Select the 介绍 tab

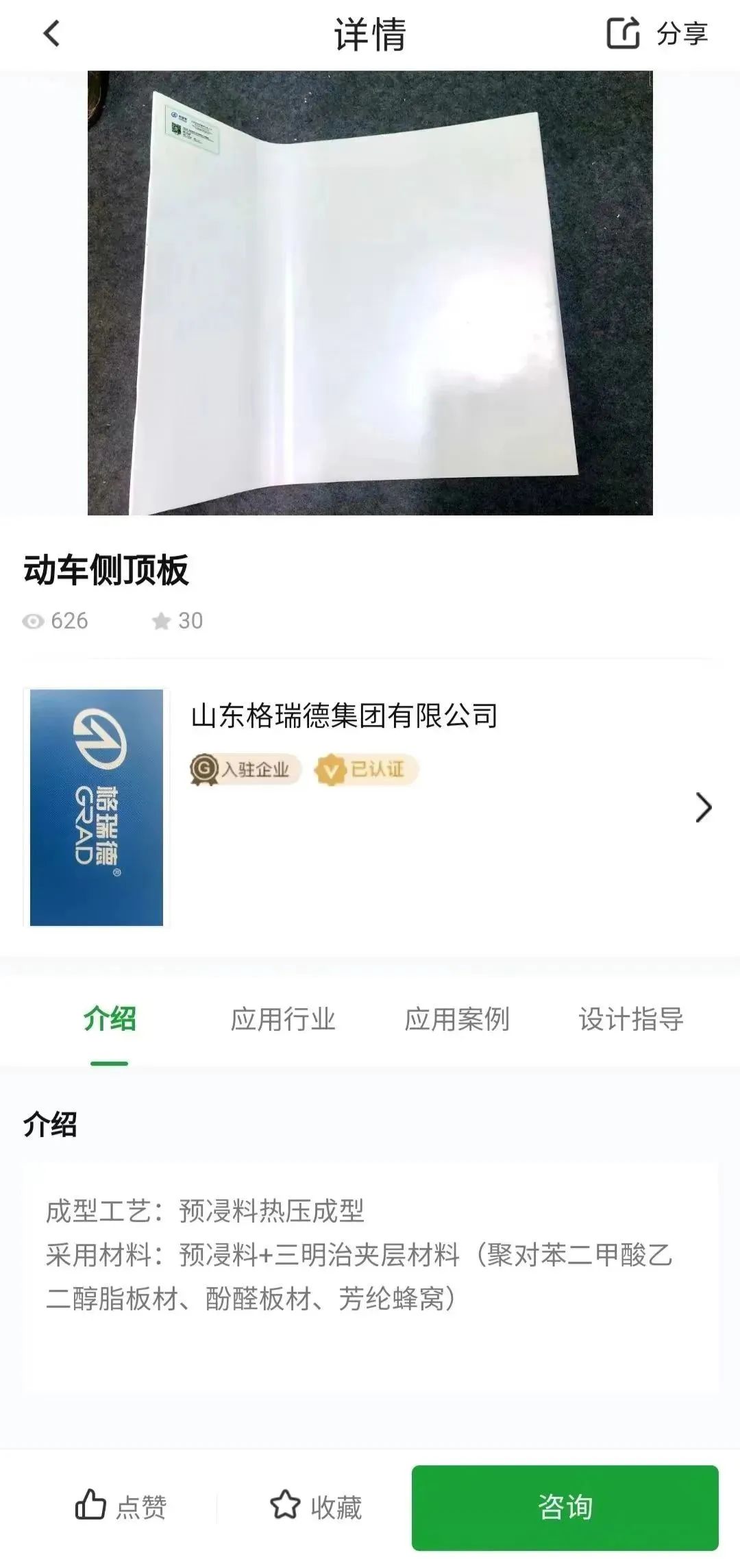(x=110, y=1019)
